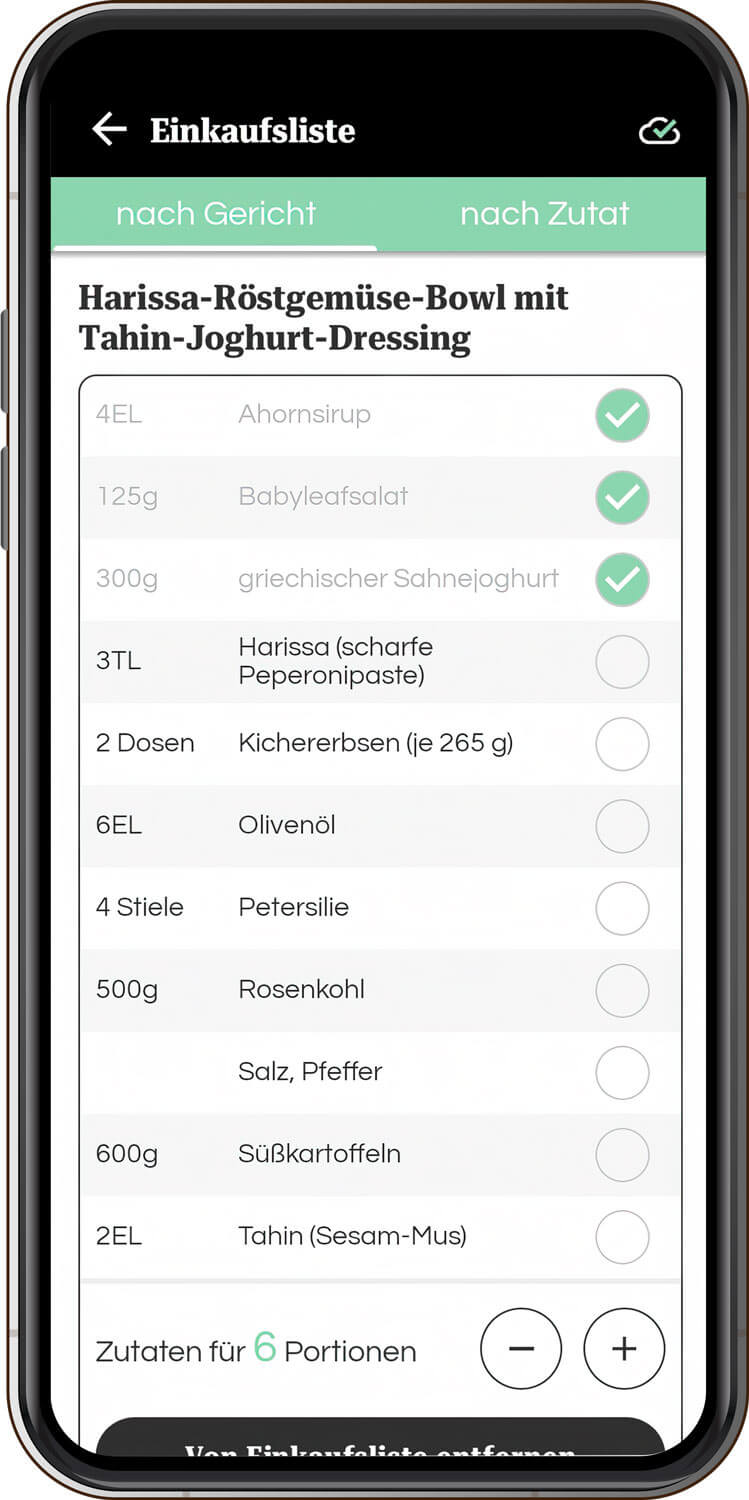Tick the Salz, Pfeffer checkbox
The height and width of the screenshot is (1500, 749).
(x=622, y=1072)
